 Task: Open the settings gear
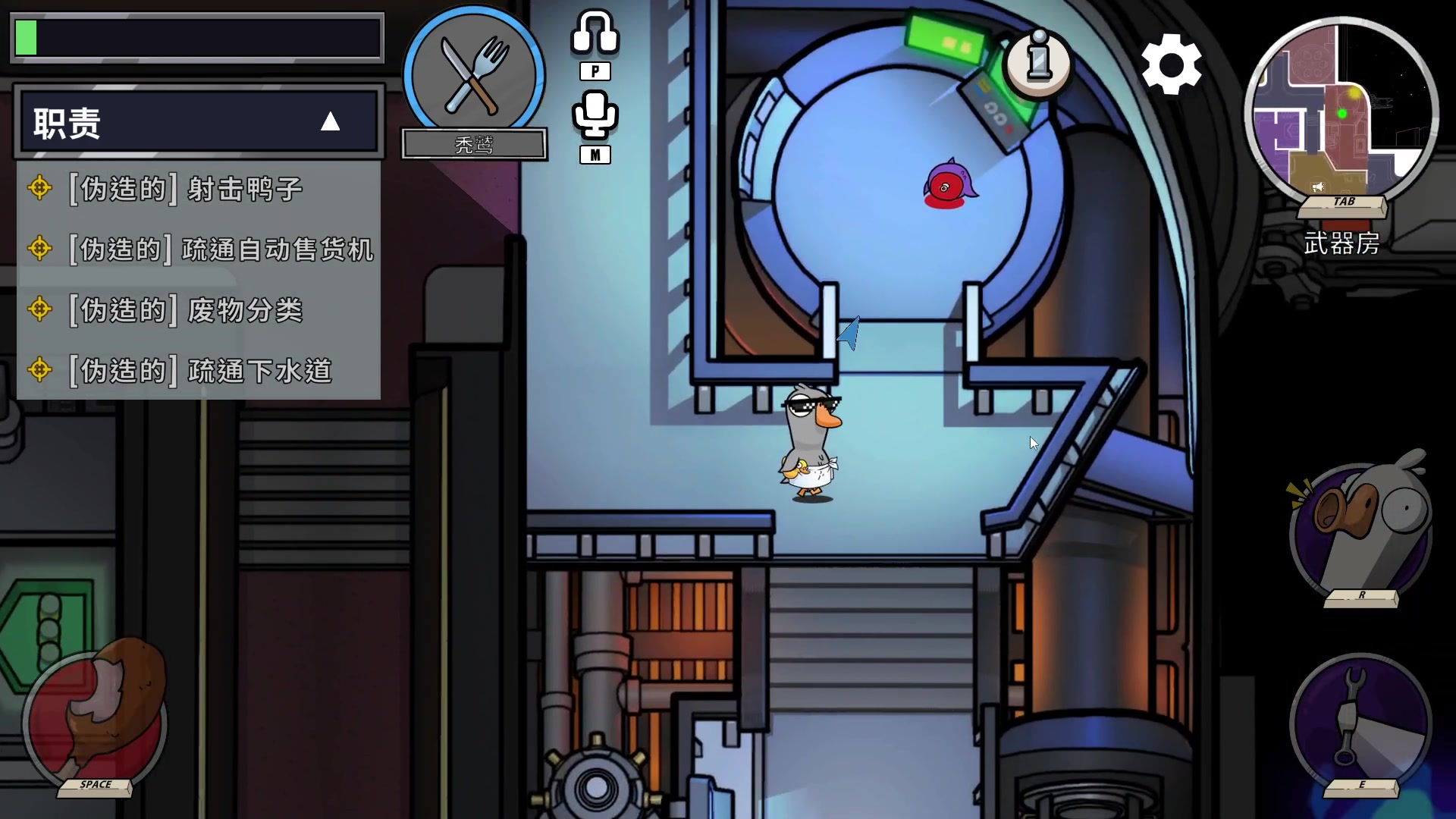(1171, 64)
